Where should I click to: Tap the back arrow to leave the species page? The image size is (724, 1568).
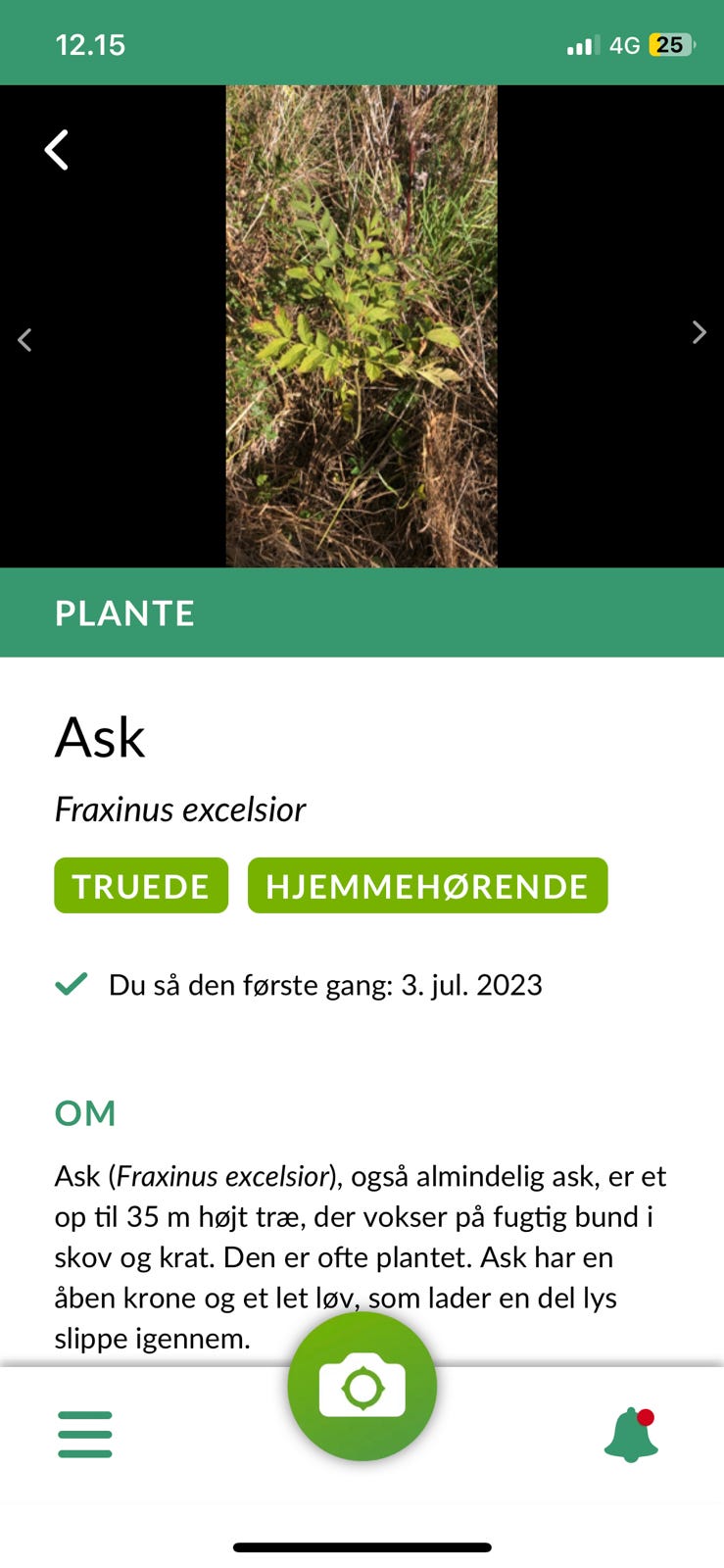(56, 149)
